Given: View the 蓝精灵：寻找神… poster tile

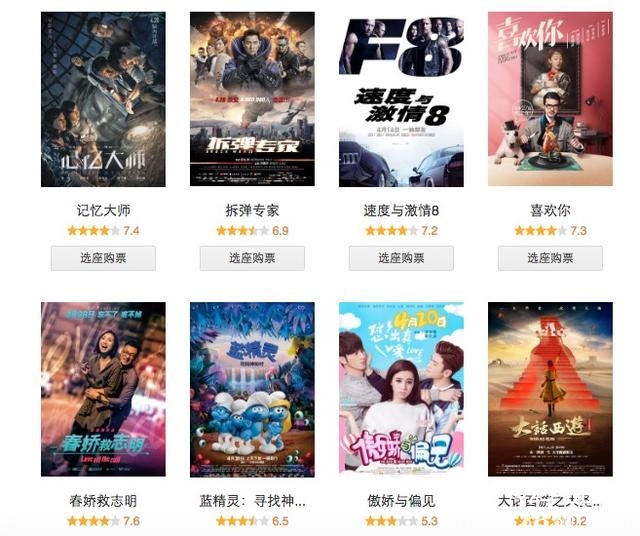Looking at the screenshot, I should (x=252, y=389).
